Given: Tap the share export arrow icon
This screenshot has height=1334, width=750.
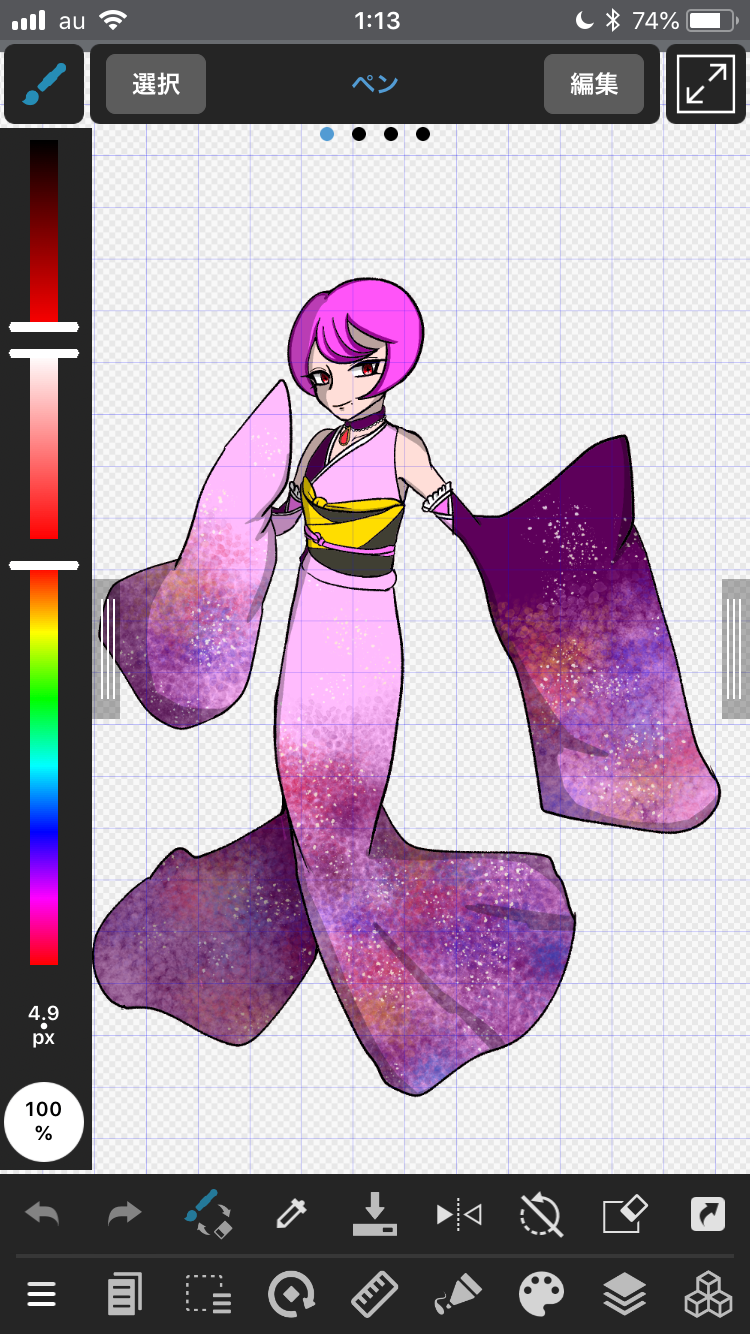Looking at the screenshot, I should [x=708, y=1215].
